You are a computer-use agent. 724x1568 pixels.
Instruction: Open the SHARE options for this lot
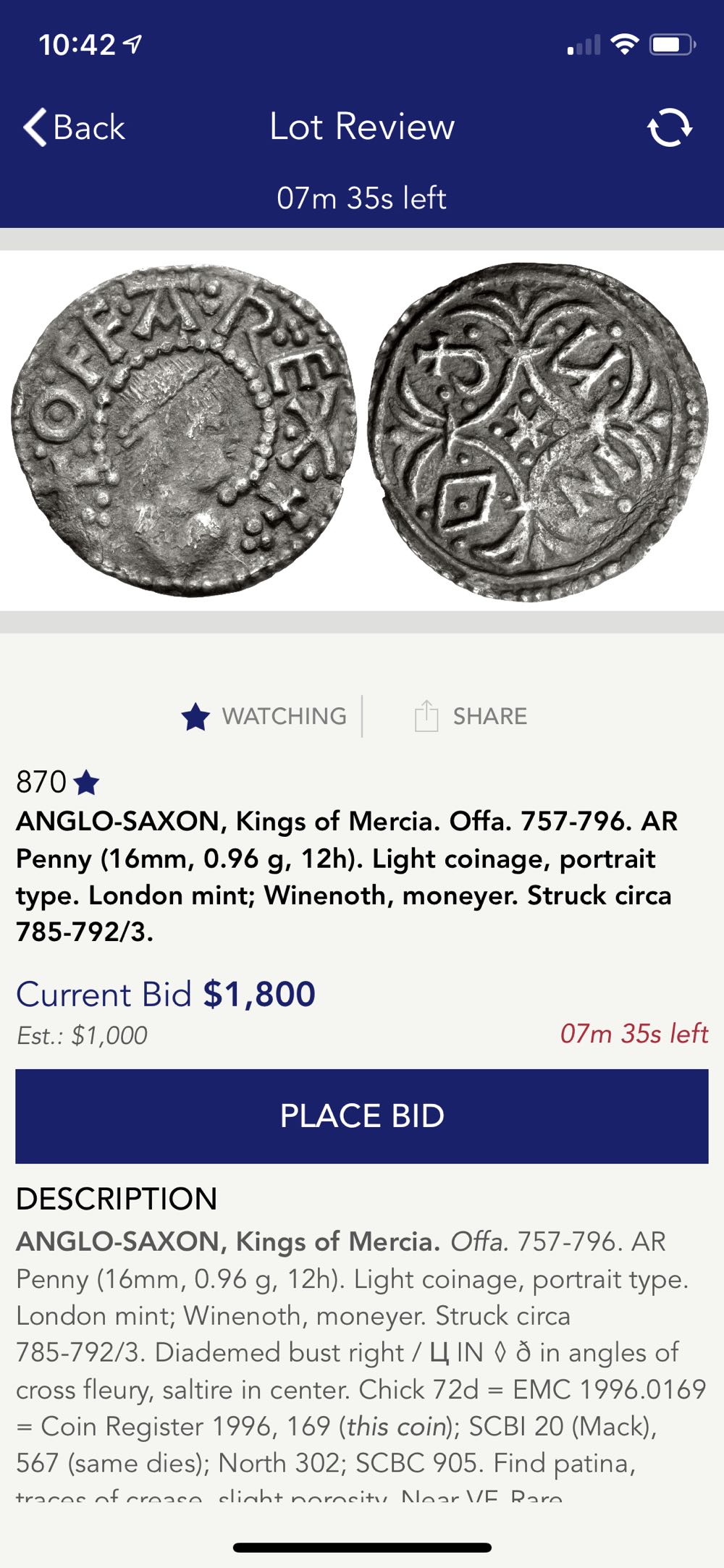489,715
